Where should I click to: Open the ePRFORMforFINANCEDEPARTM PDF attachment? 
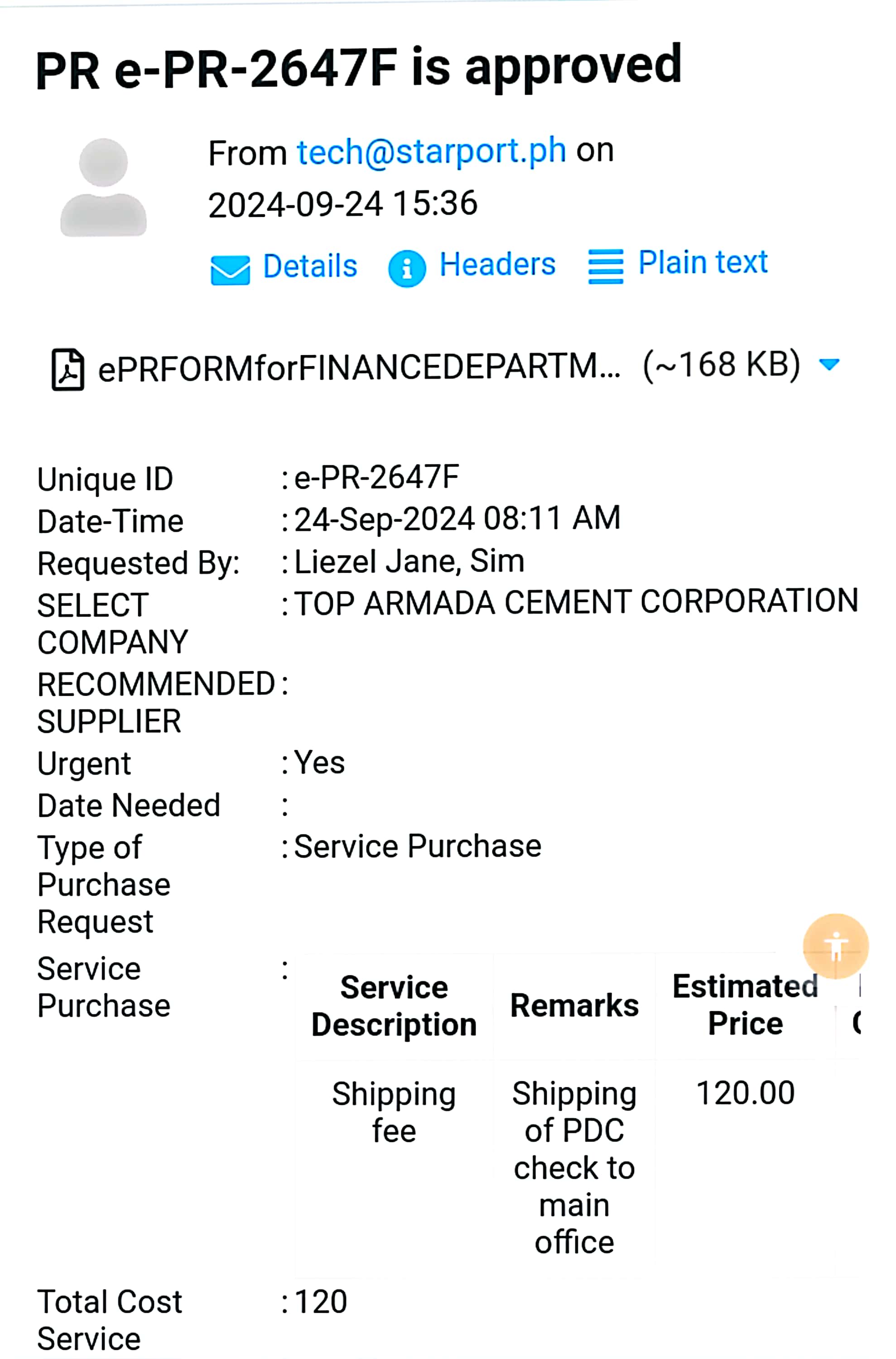click(x=359, y=367)
